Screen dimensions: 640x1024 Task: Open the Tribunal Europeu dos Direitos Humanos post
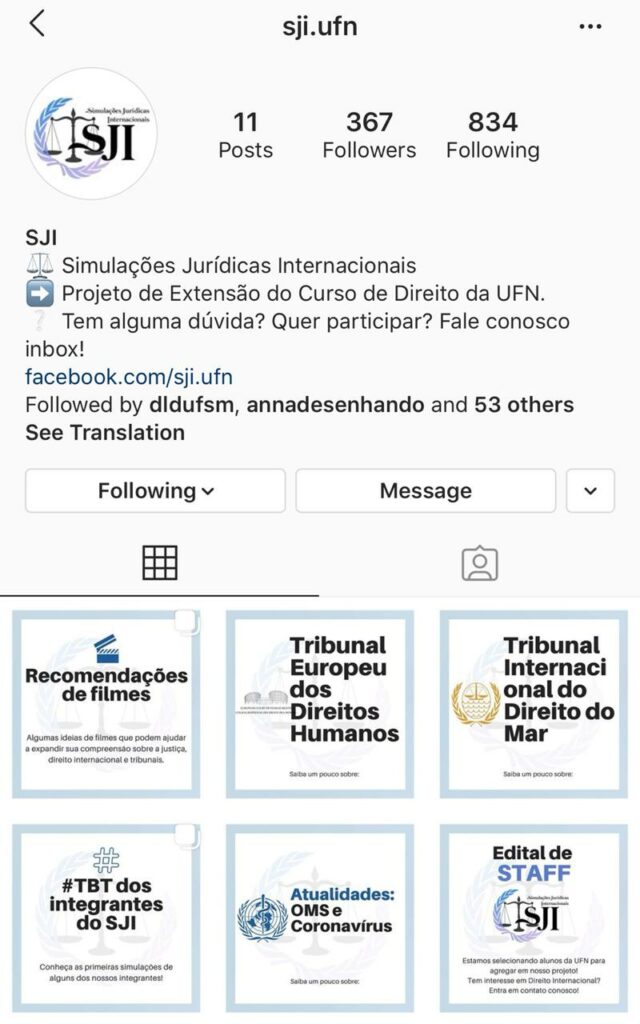pos(320,704)
